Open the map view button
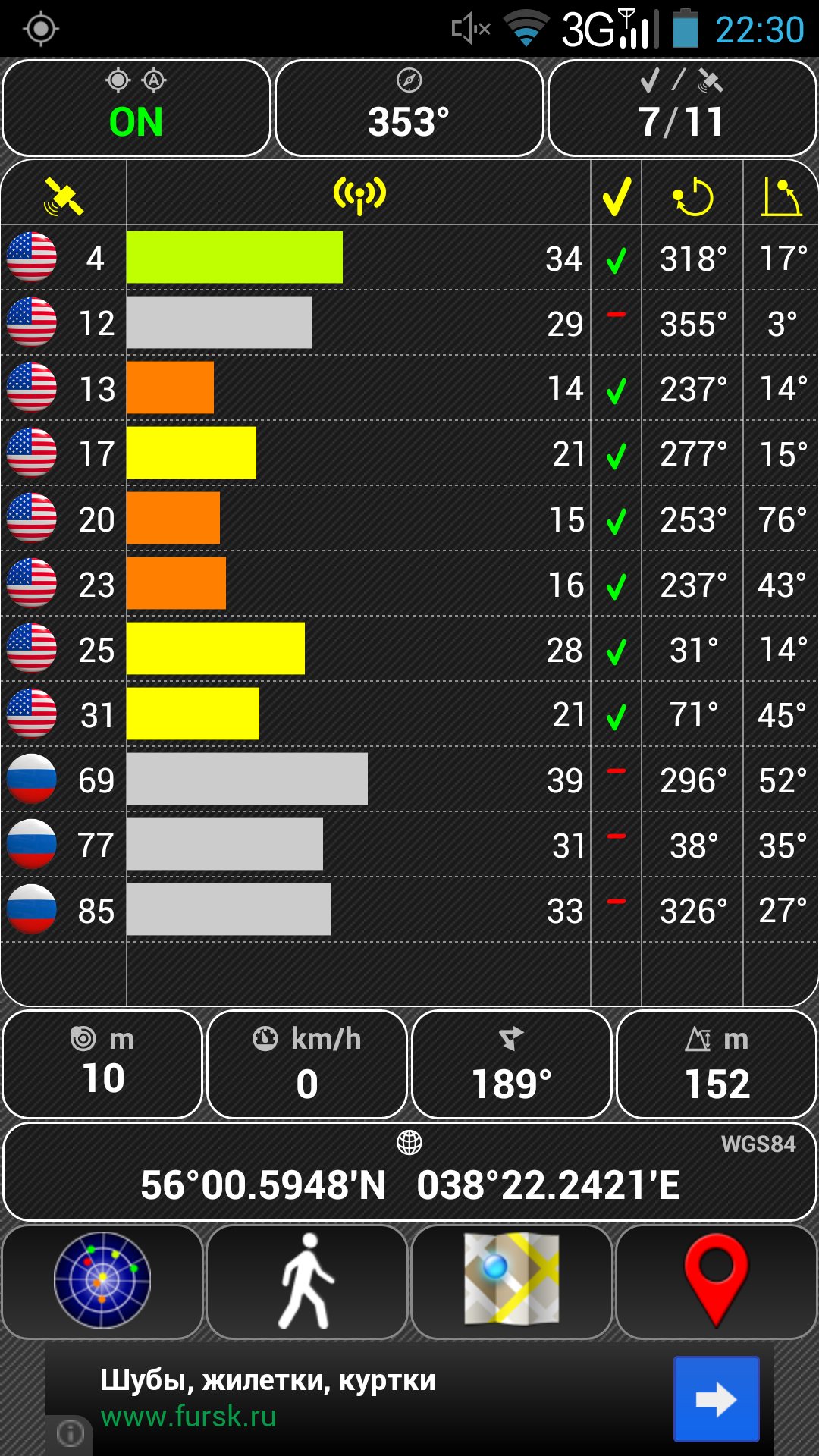 [512, 1282]
